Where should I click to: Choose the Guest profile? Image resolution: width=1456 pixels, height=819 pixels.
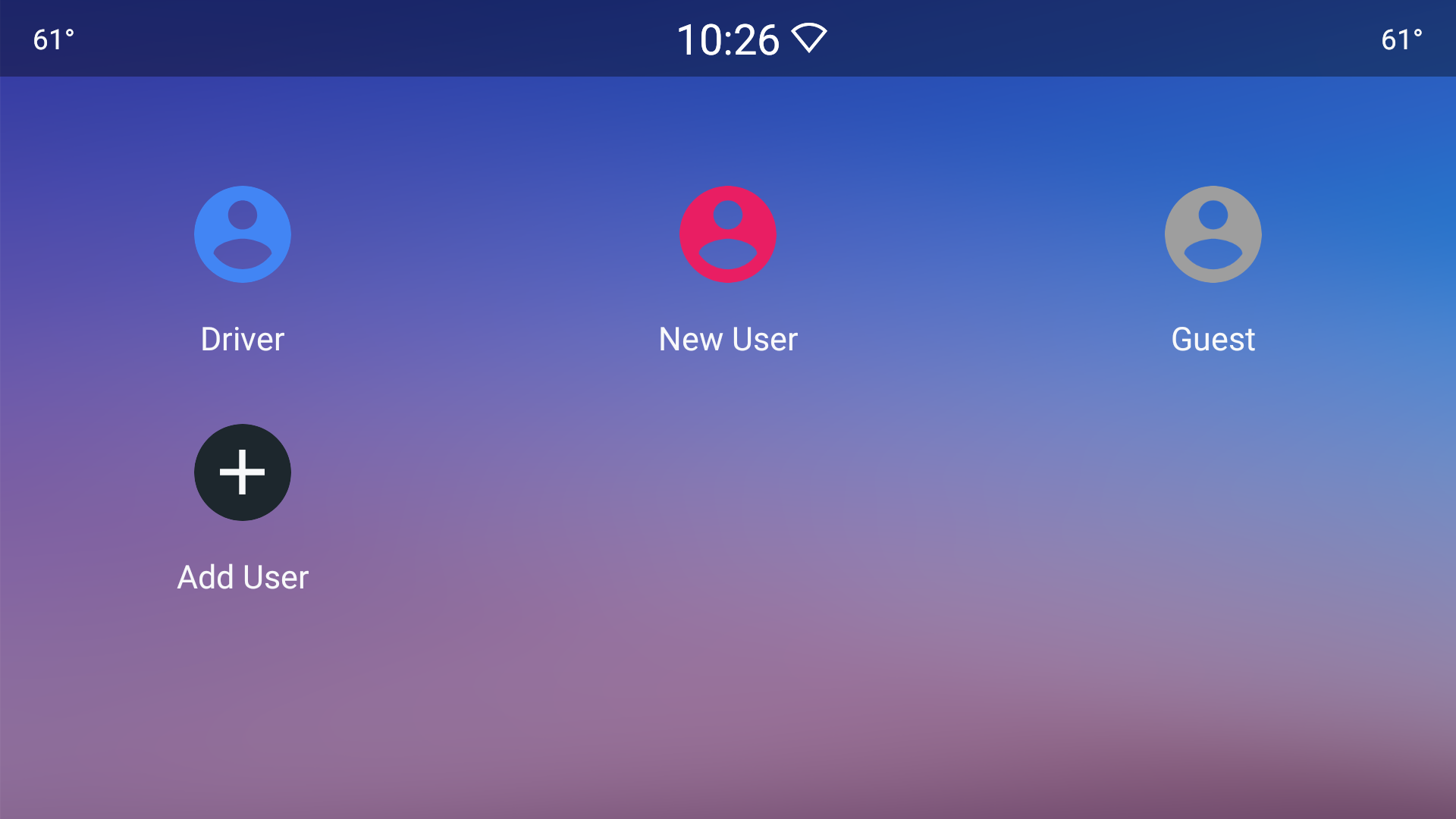[x=1213, y=234]
